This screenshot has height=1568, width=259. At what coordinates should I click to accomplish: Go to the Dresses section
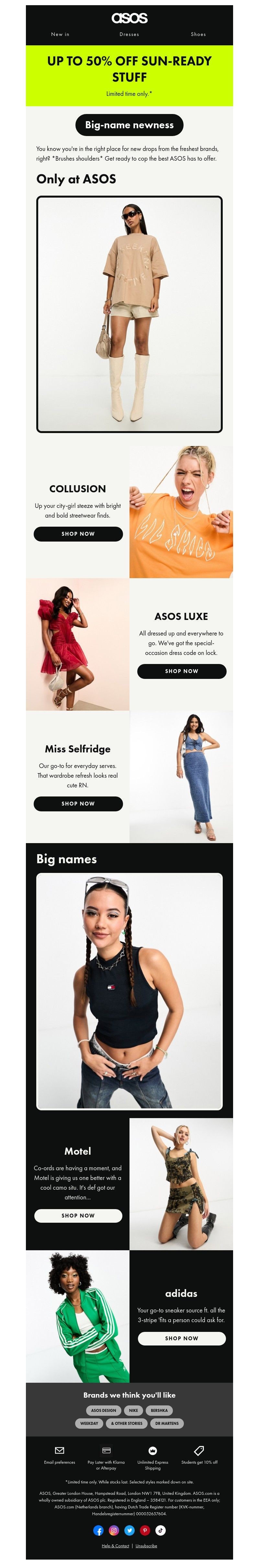129,34
